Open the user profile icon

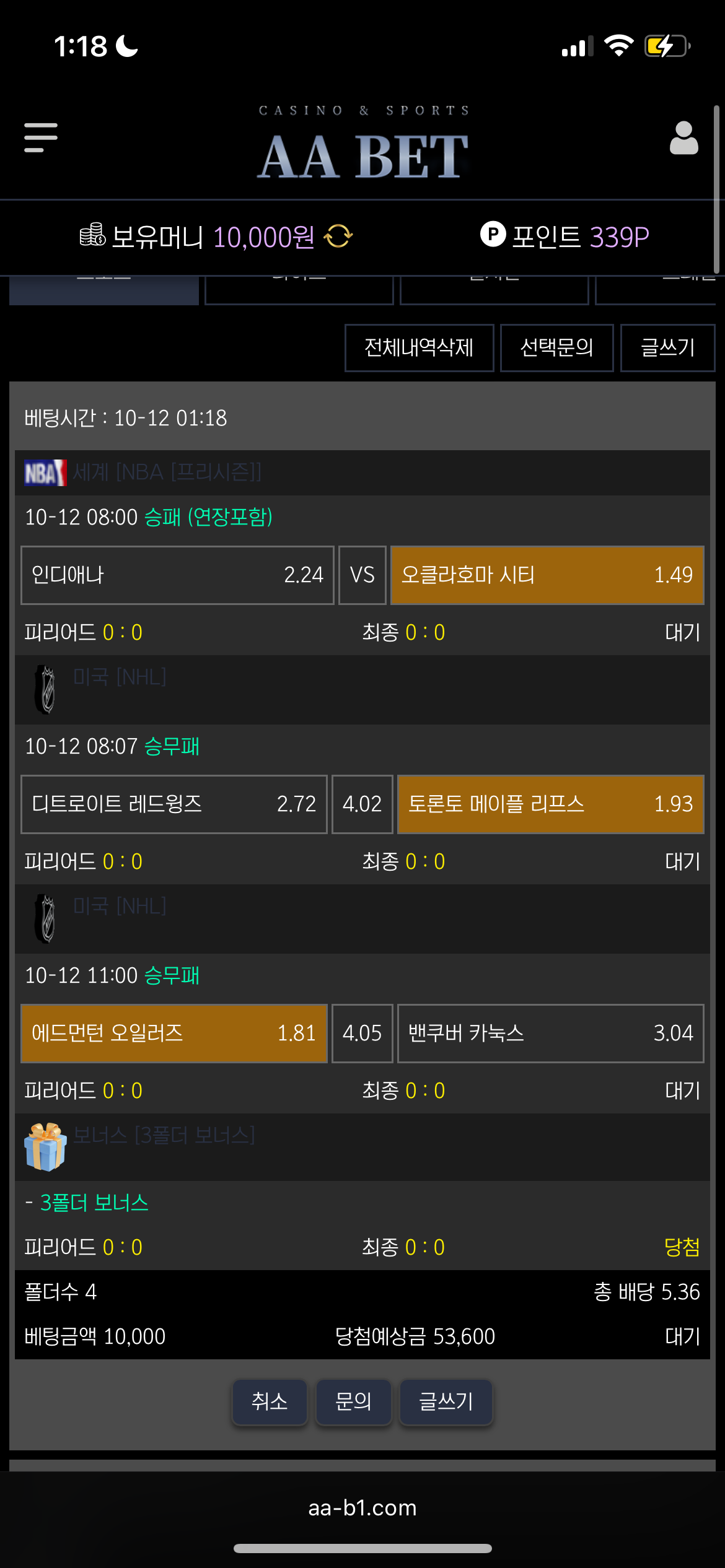683,138
